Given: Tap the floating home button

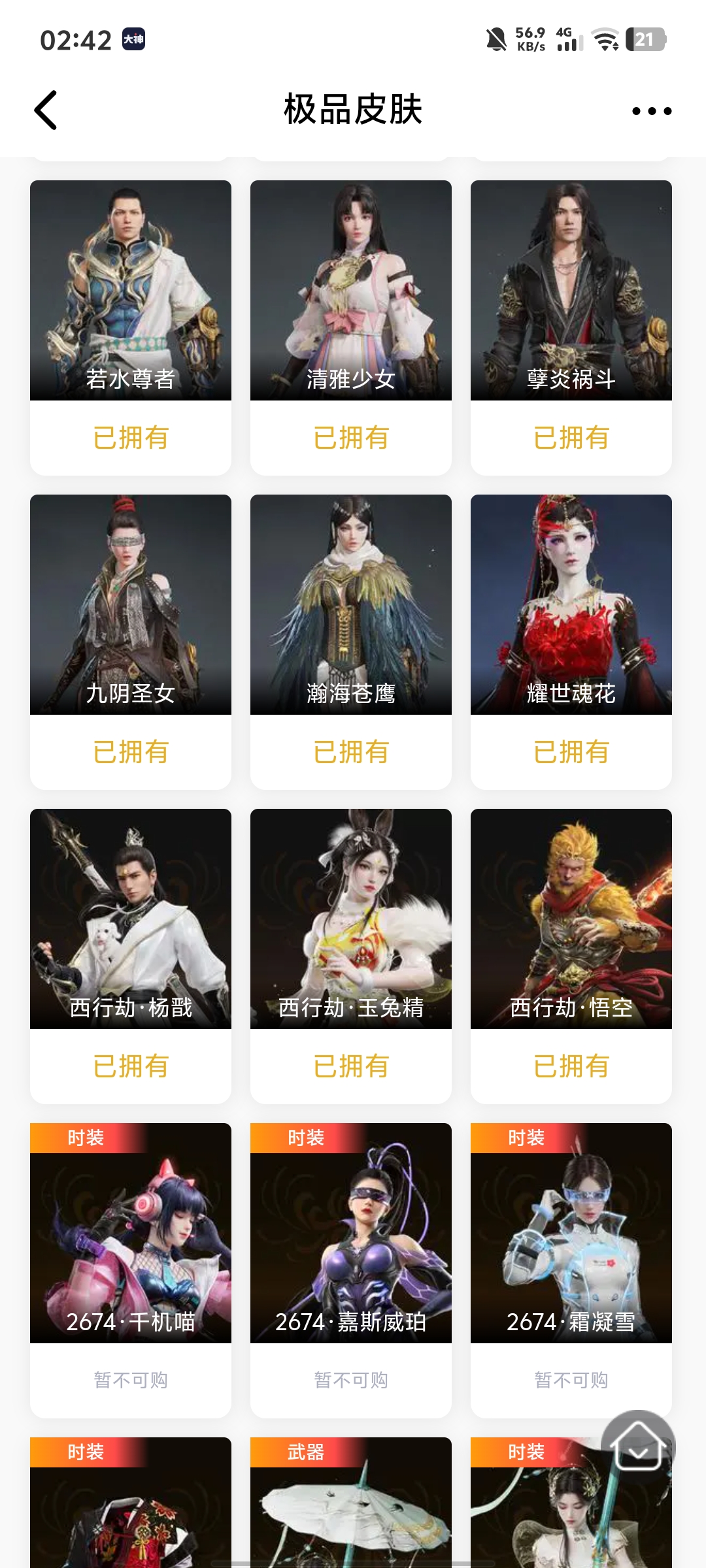Looking at the screenshot, I should pos(638,1446).
